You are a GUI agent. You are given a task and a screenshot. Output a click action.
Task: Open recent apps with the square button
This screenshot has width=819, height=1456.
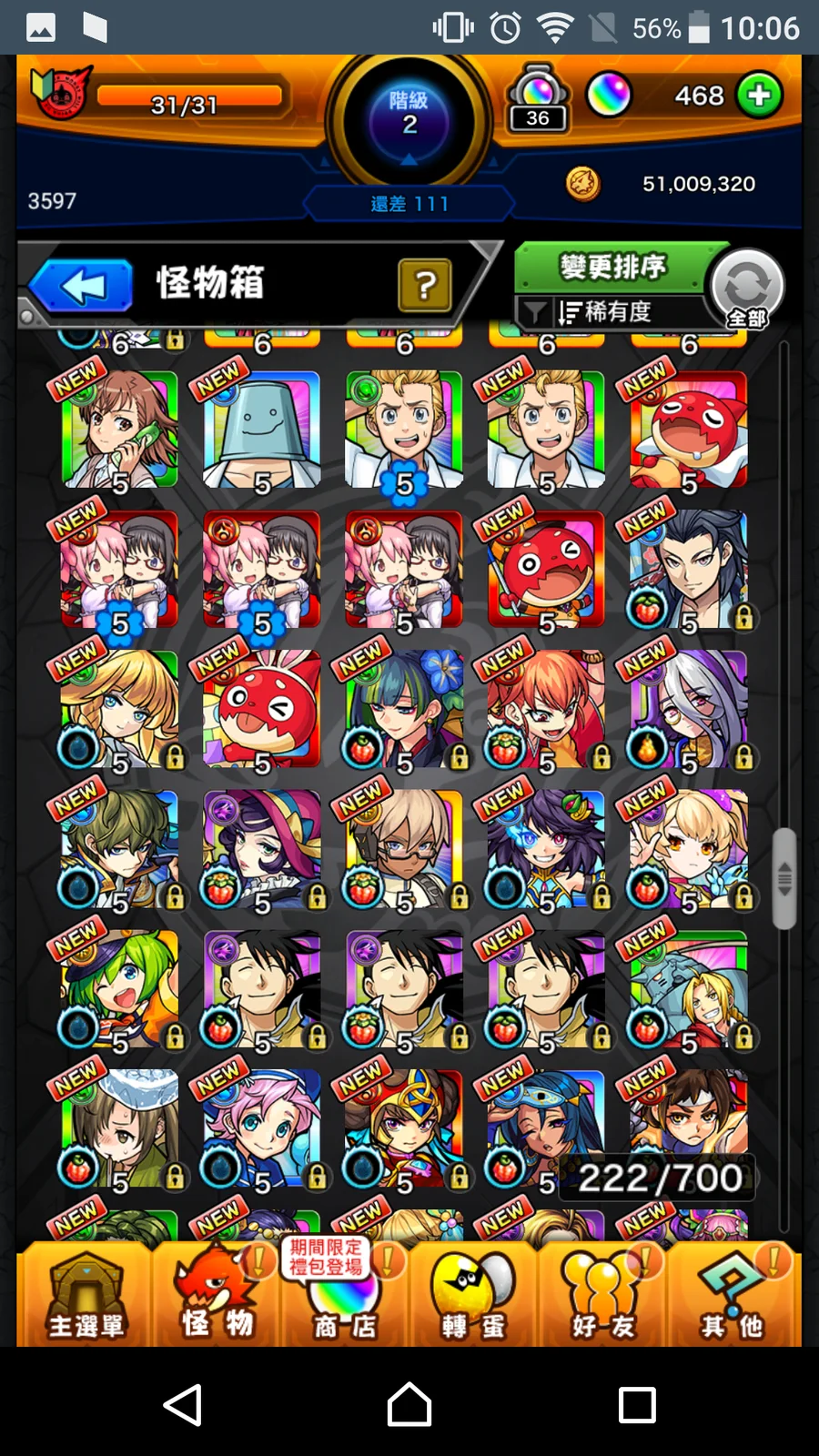pos(637,1404)
